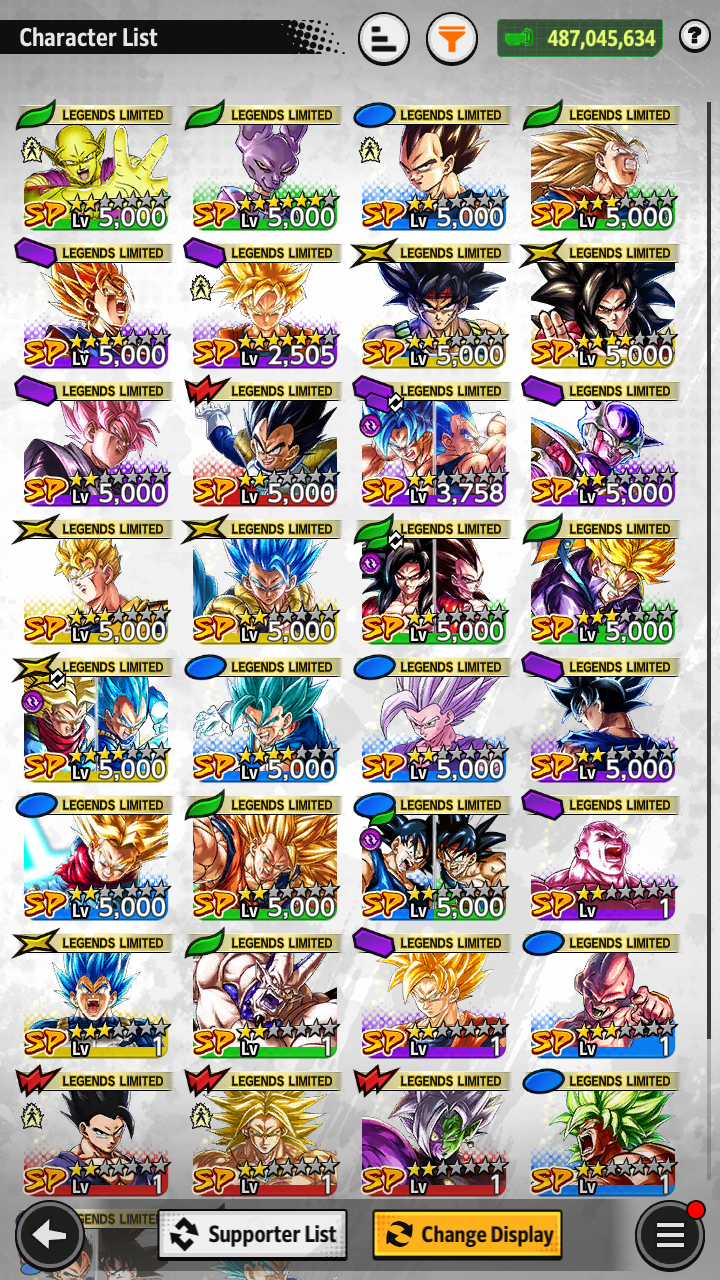Open the Supporter List
The height and width of the screenshot is (1280, 720).
[253, 1234]
